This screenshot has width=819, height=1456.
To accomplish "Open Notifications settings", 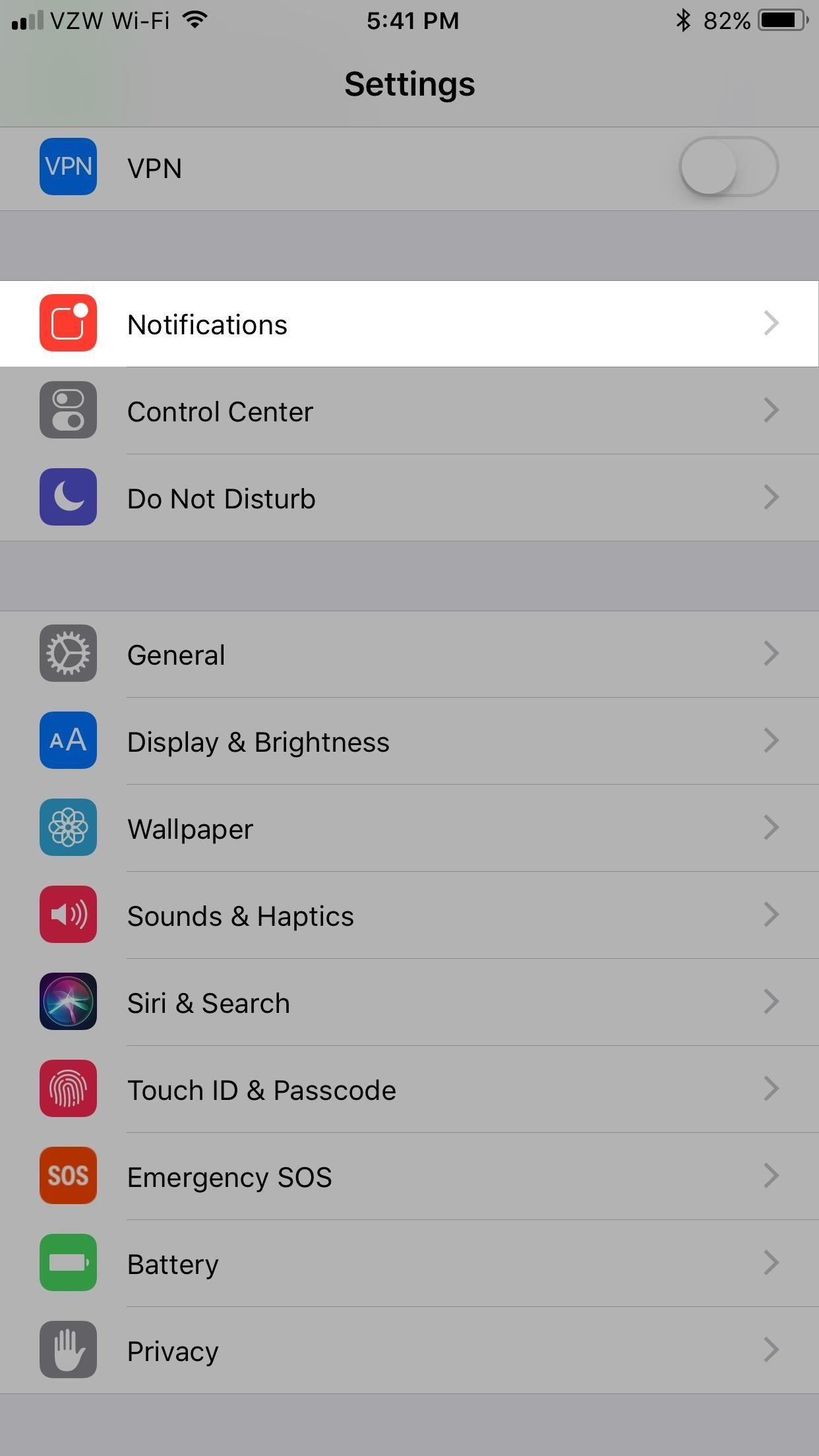I will pyautogui.click(x=409, y=324).
